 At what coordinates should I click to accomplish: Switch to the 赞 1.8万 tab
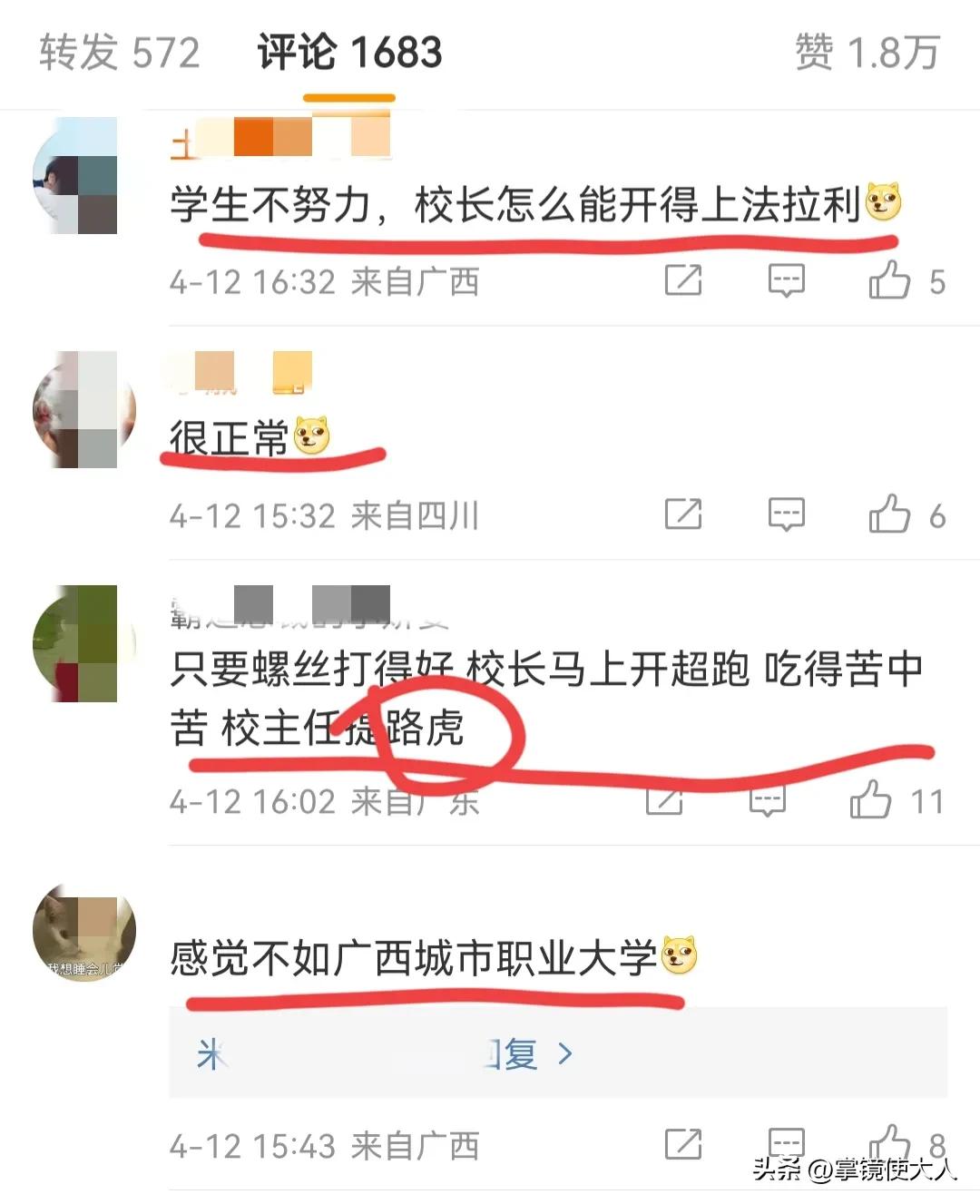(867, 52)
